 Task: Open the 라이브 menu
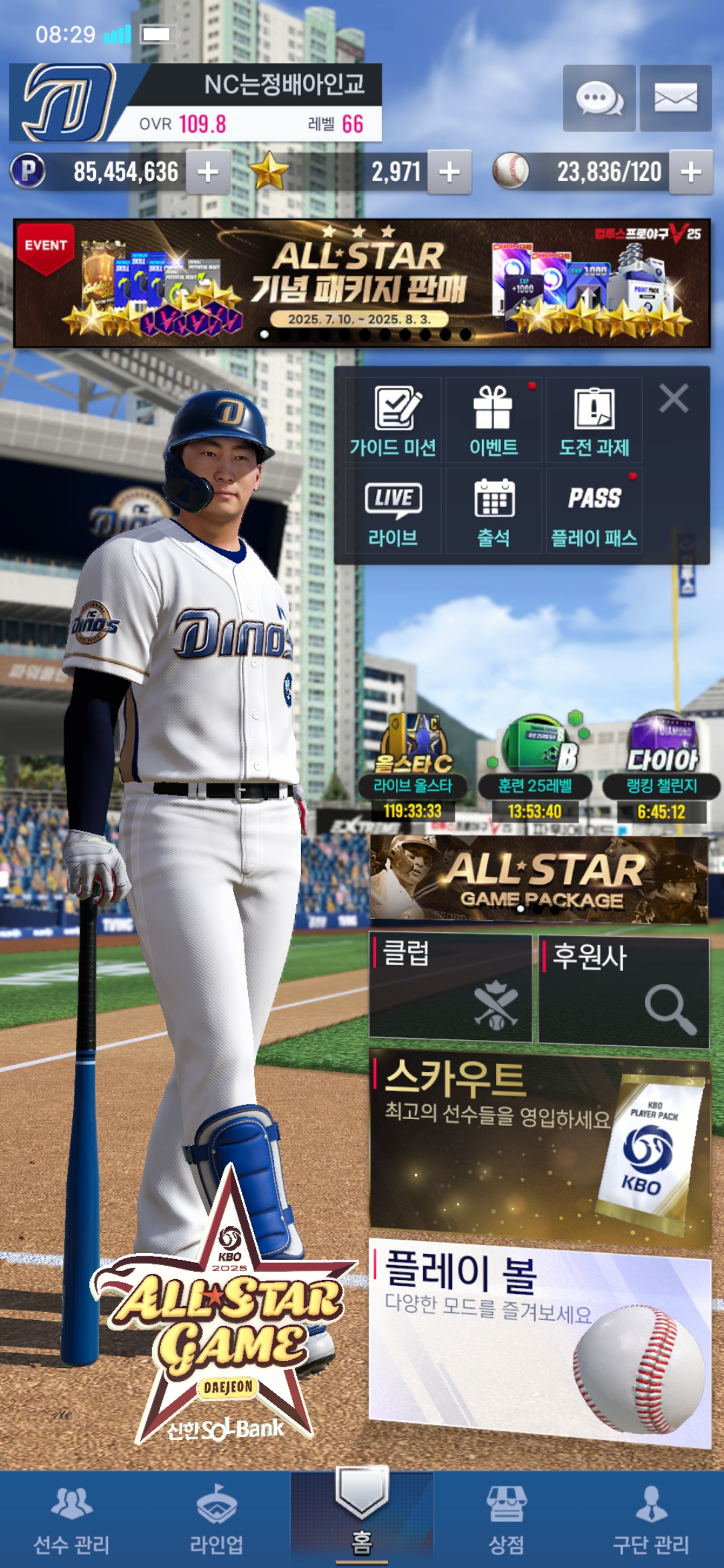click(x=394, y=511)
